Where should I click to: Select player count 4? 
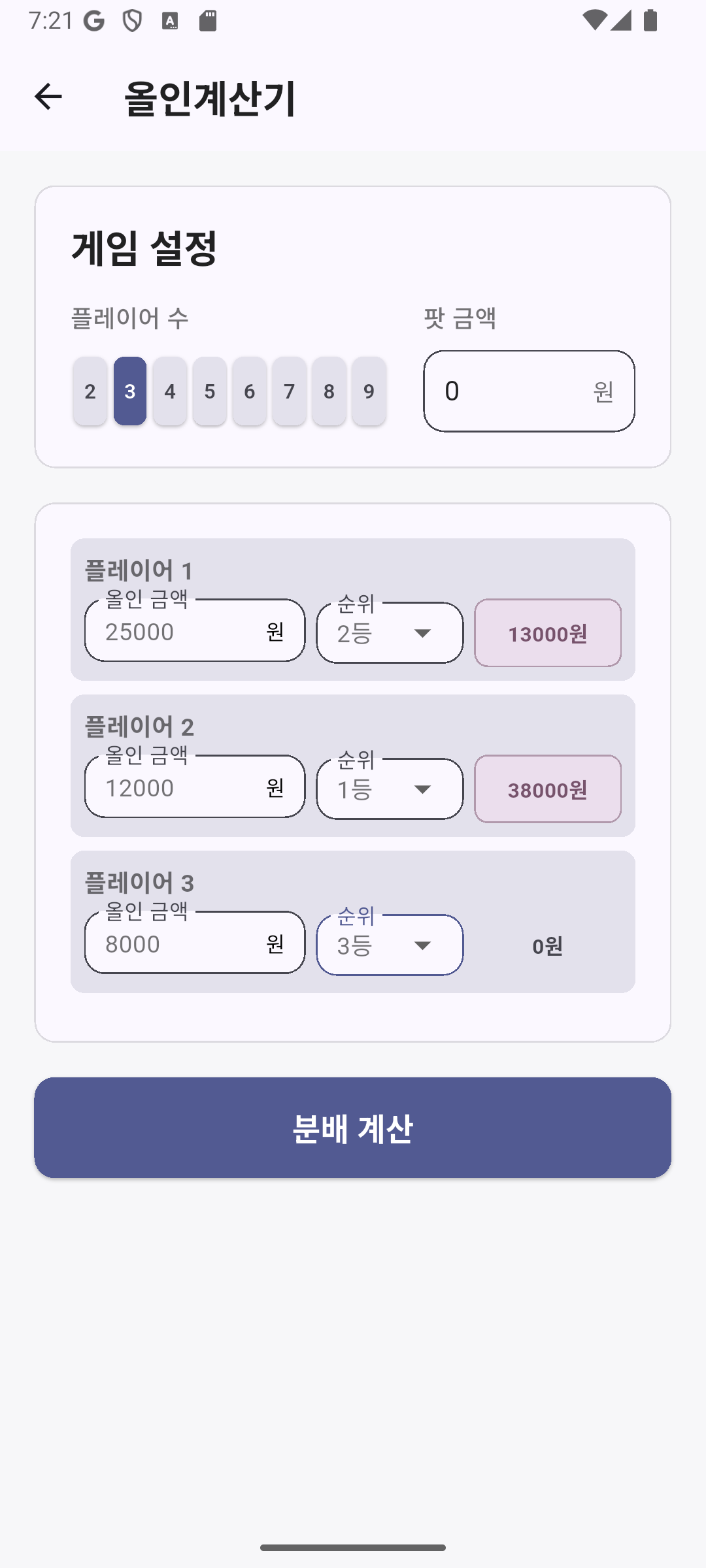point(169,391)
